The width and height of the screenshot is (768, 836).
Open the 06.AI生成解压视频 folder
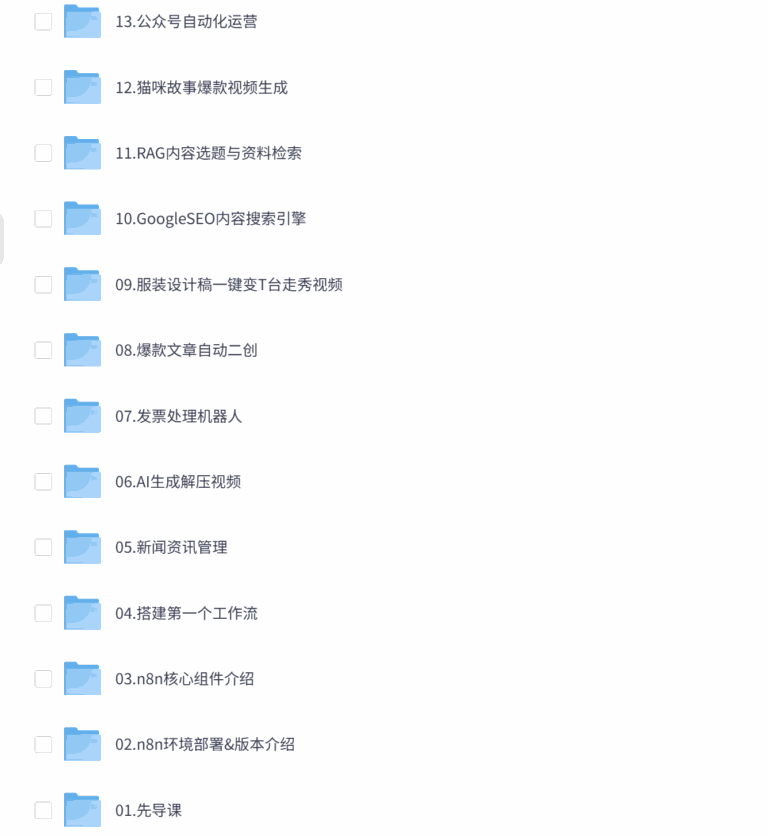point(178,482)
